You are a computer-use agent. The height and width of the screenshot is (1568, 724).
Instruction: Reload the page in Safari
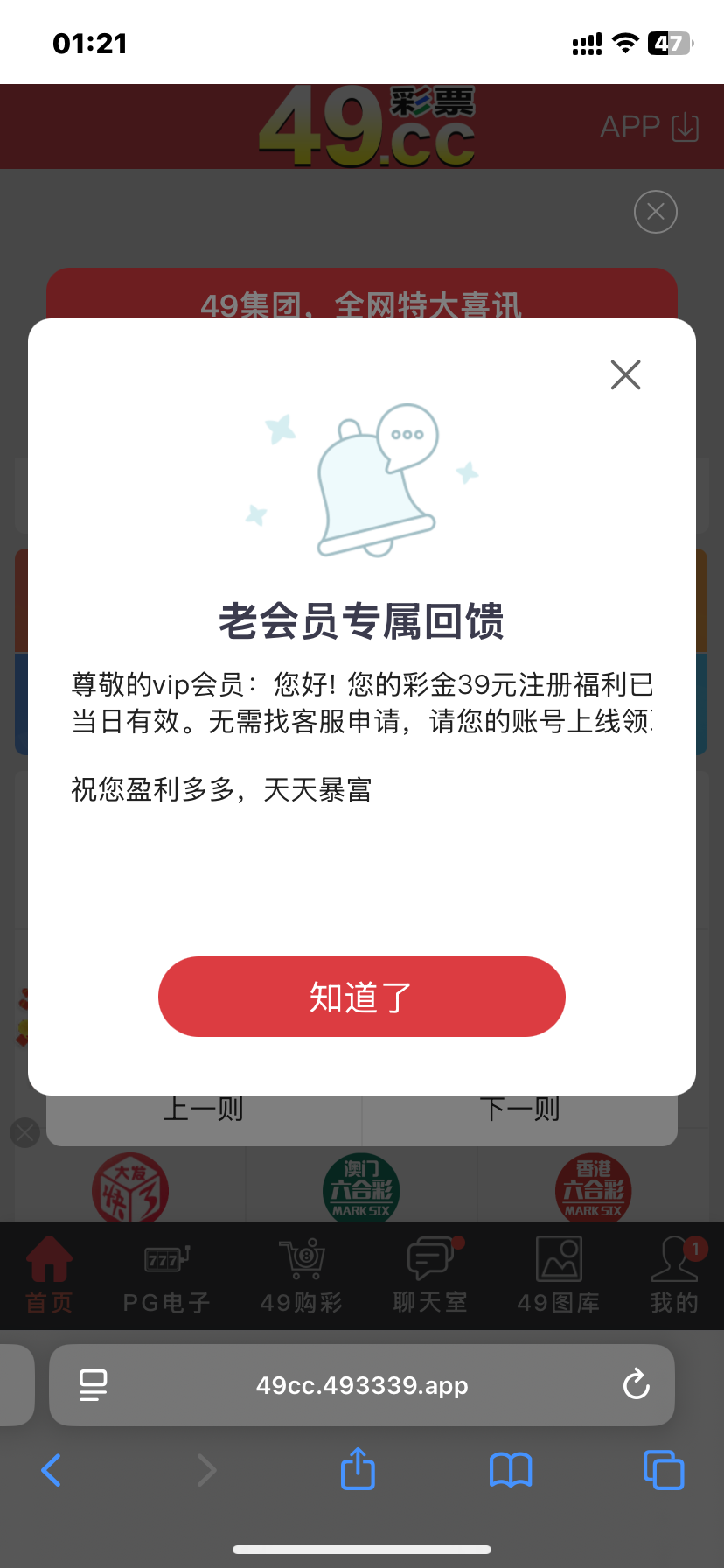pyautogui.click(x=636, y=1385)
